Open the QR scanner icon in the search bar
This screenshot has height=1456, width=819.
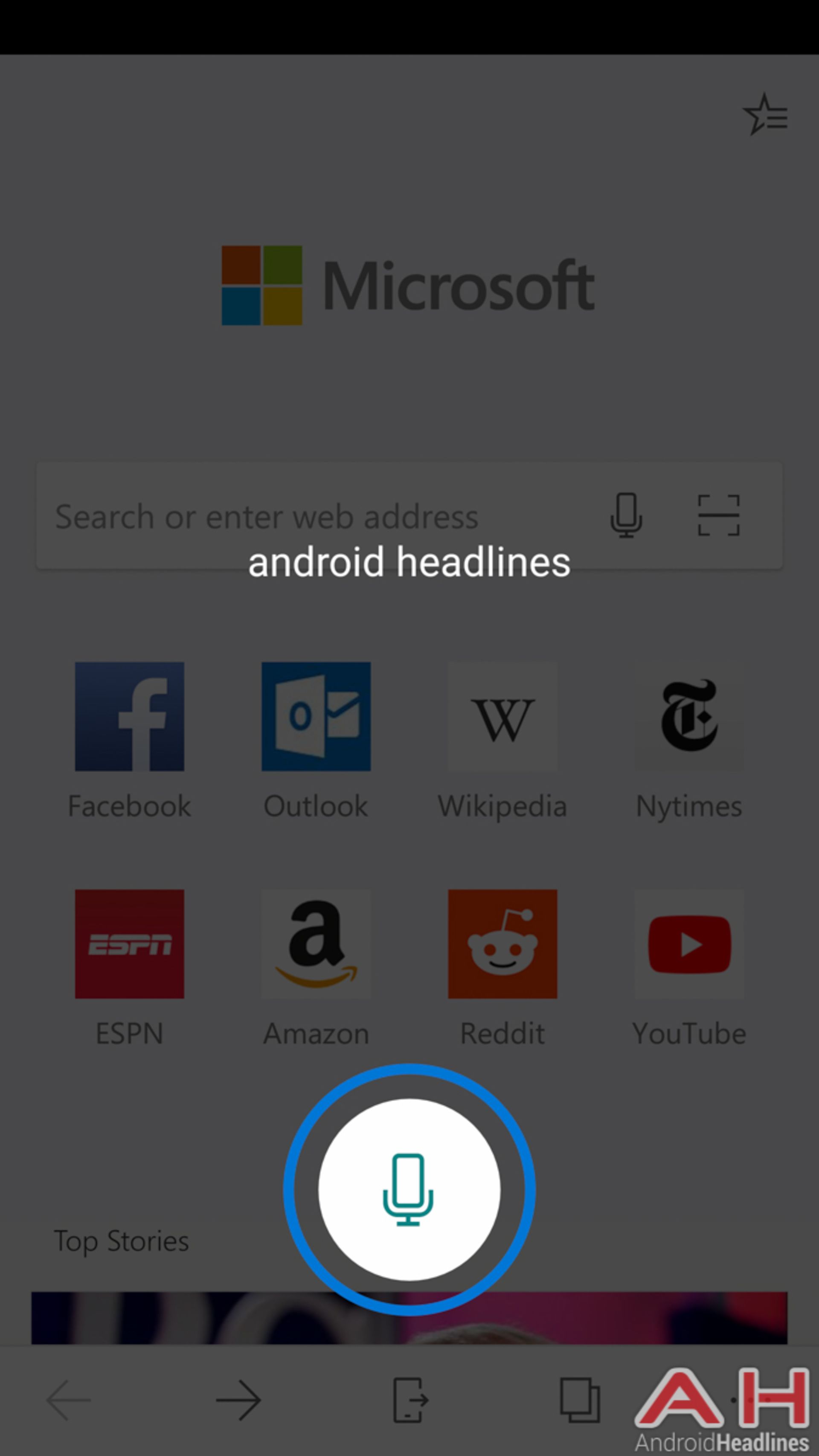[718, 515]
